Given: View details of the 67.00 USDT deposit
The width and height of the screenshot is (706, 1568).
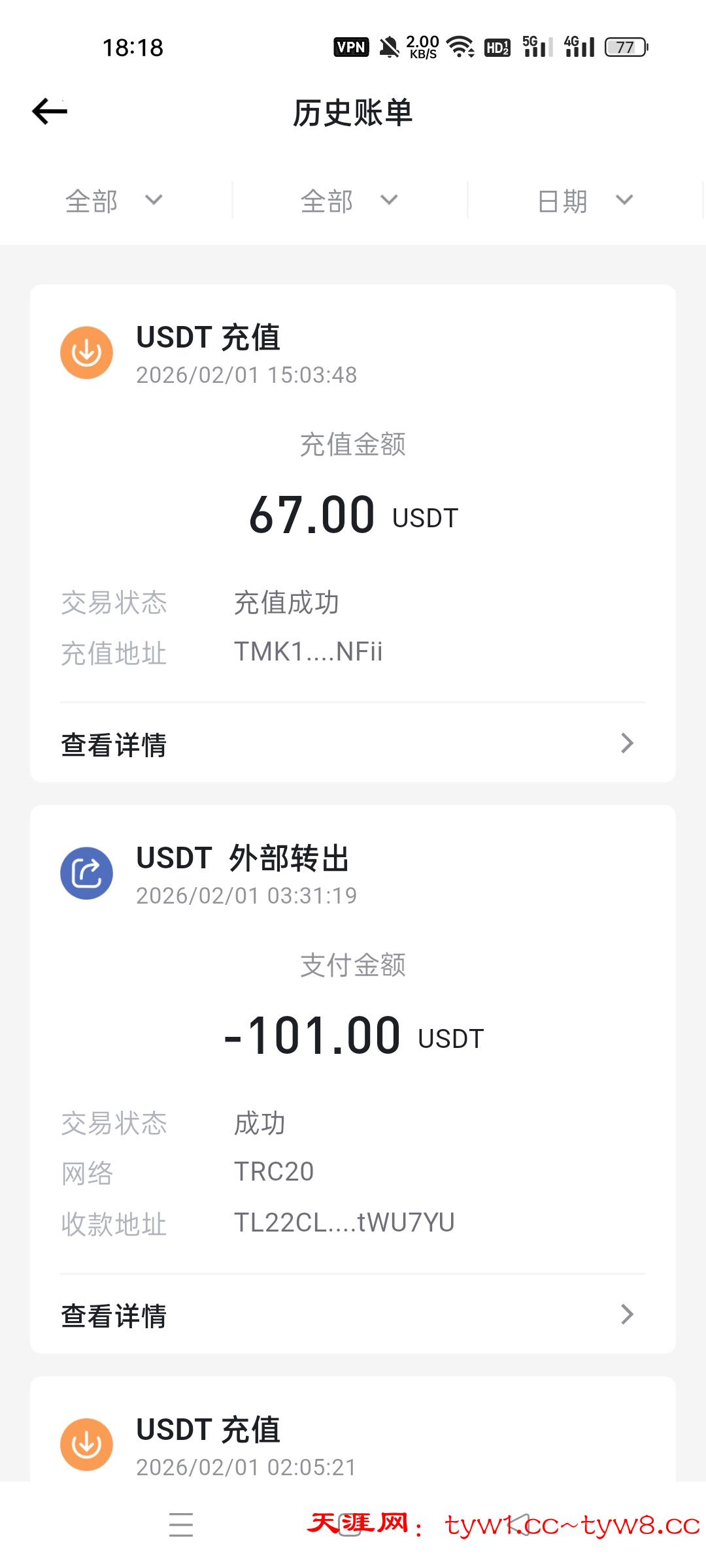Looking at the screenshot, I should [x=352, y=743].
